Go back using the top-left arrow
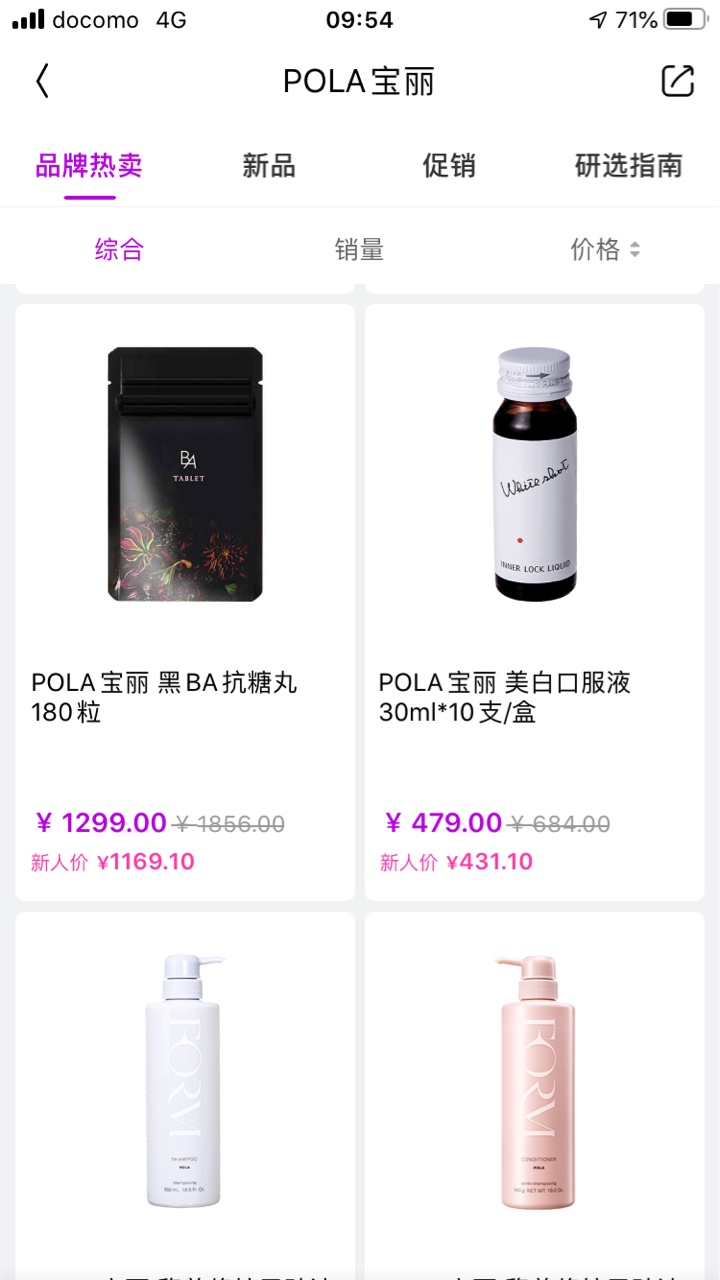 point(42,81)
